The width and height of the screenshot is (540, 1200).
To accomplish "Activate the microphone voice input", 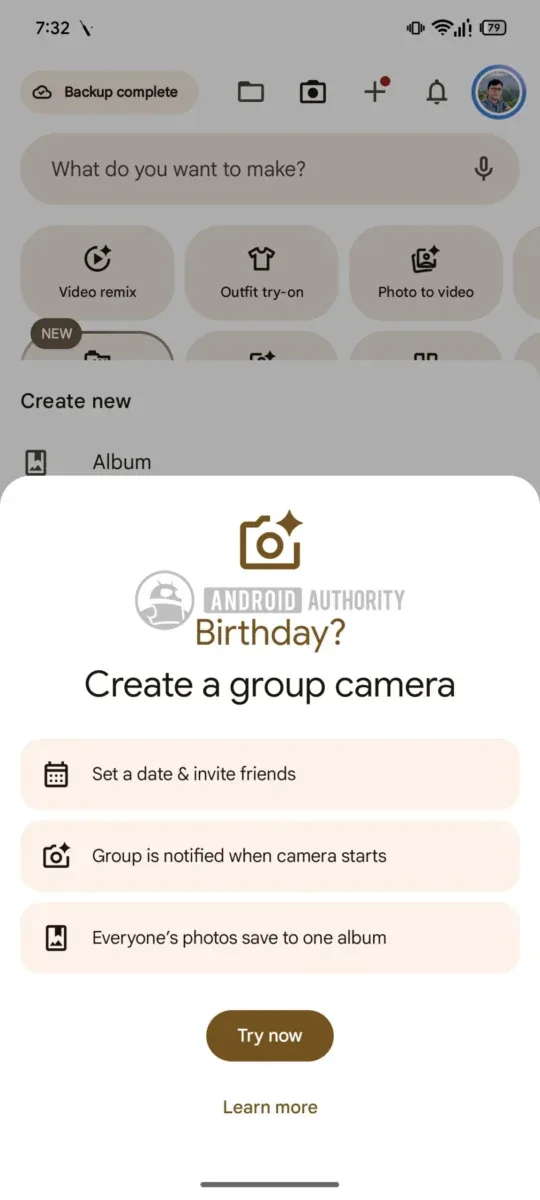I will (484, 169).
